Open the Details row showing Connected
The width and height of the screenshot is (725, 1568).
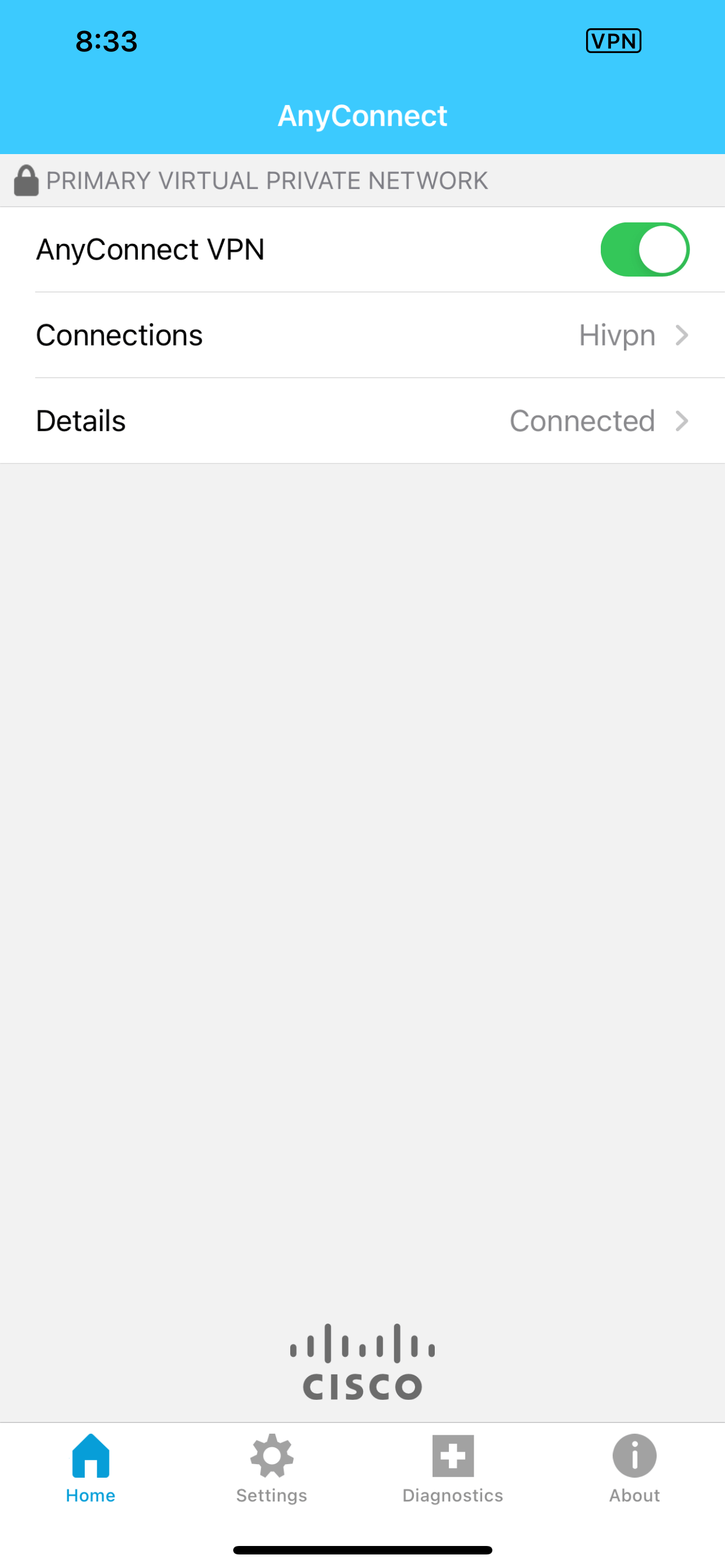point(362,421)
